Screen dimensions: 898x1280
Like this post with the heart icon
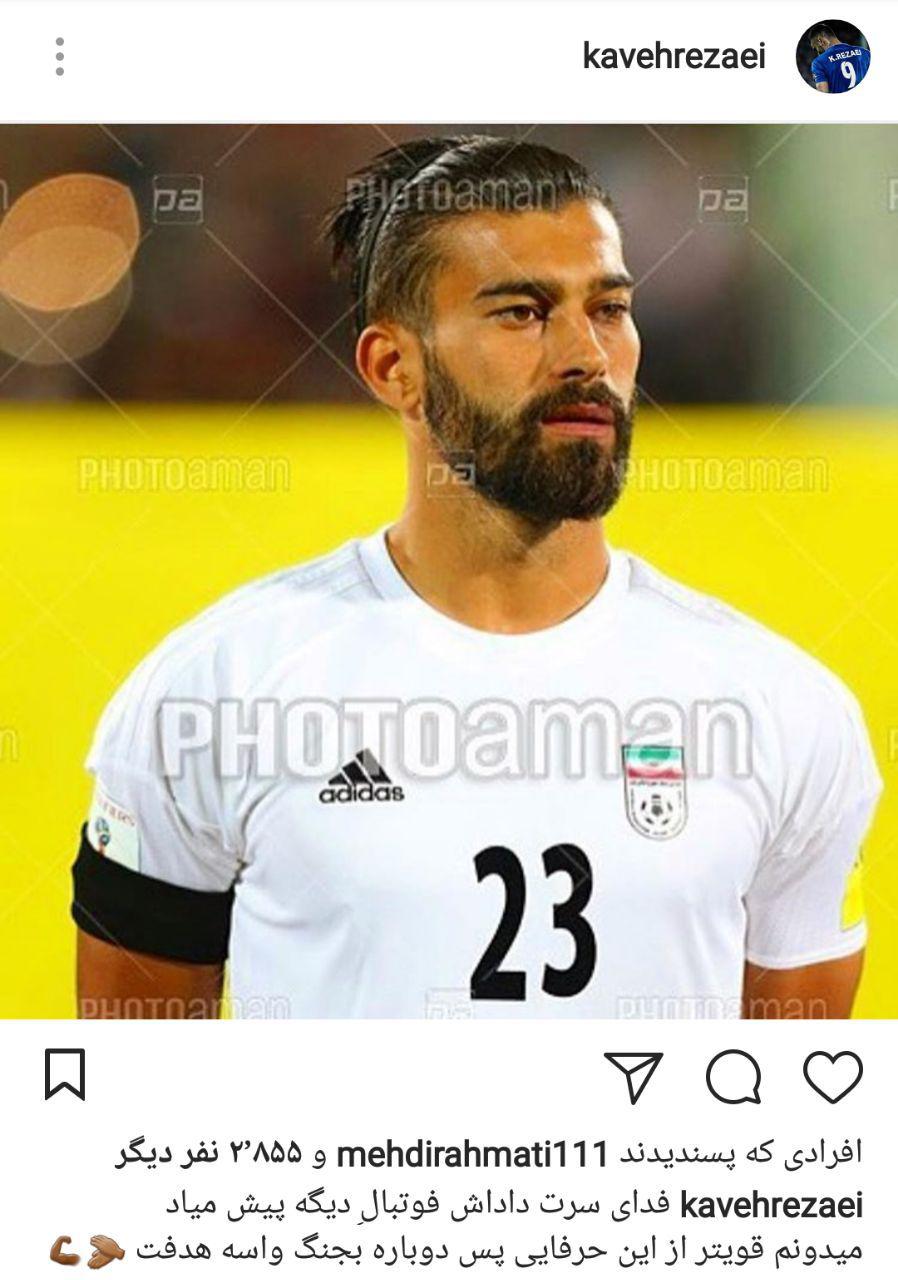point(832,1077)
